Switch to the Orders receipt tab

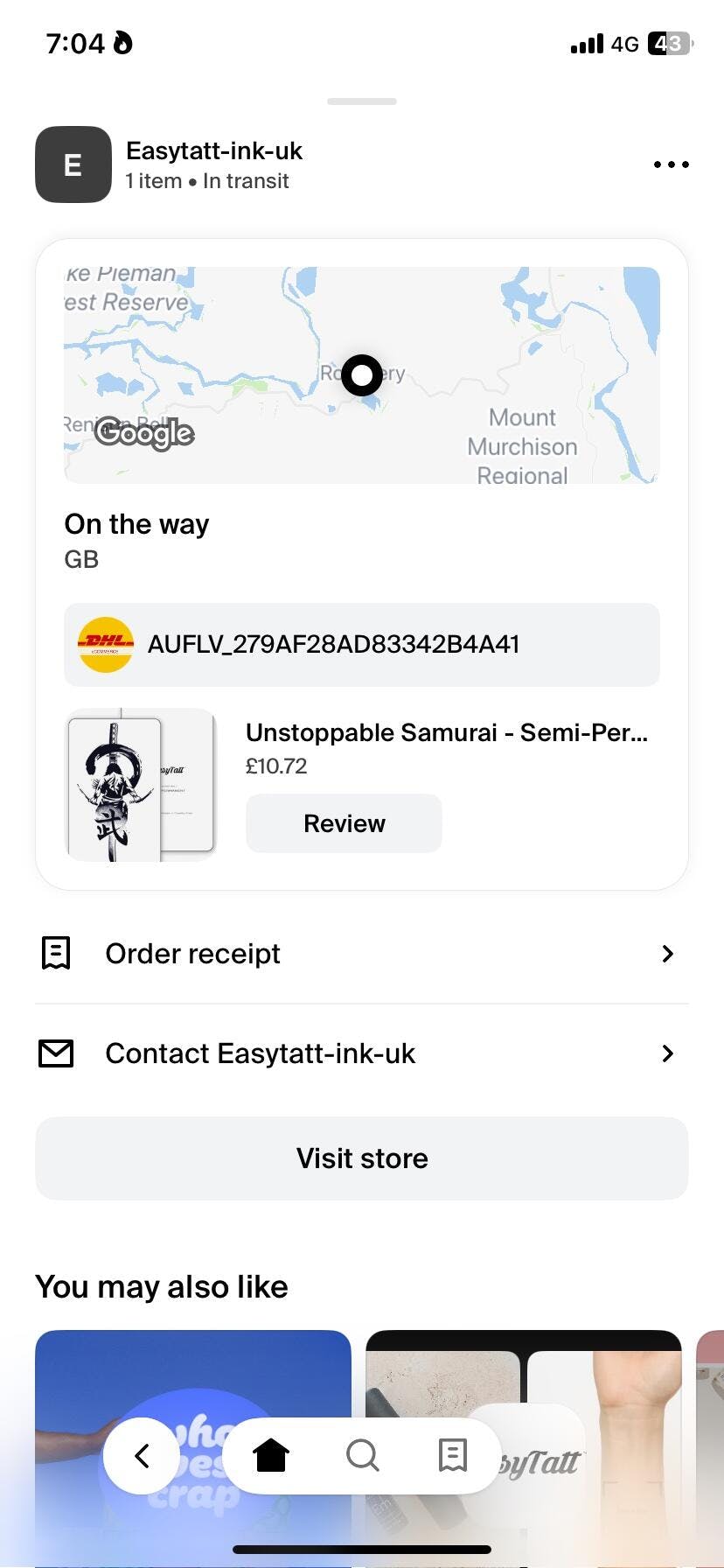click(453, 1456)
